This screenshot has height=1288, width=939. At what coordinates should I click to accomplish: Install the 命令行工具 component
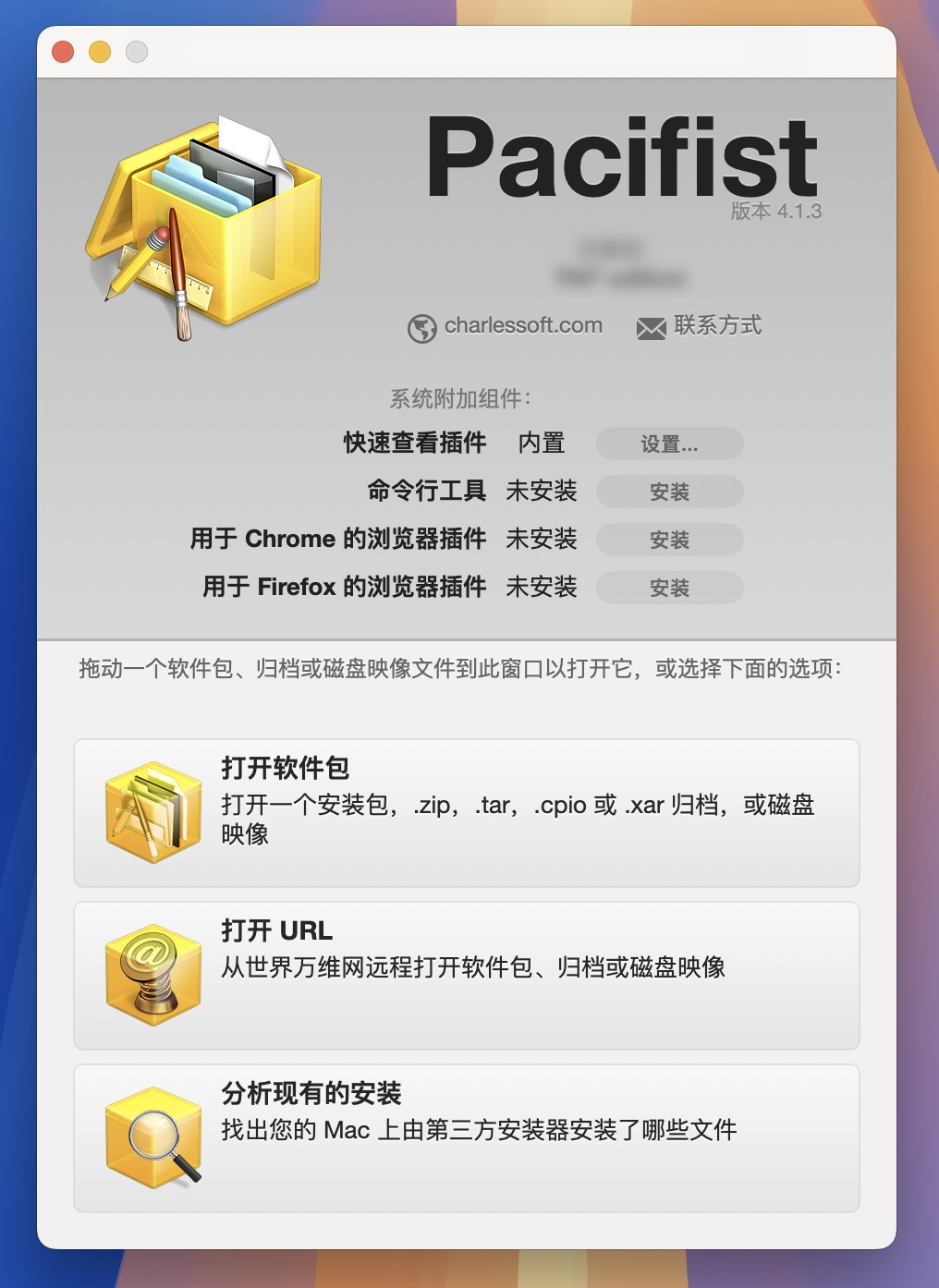[x=670, y=492]
